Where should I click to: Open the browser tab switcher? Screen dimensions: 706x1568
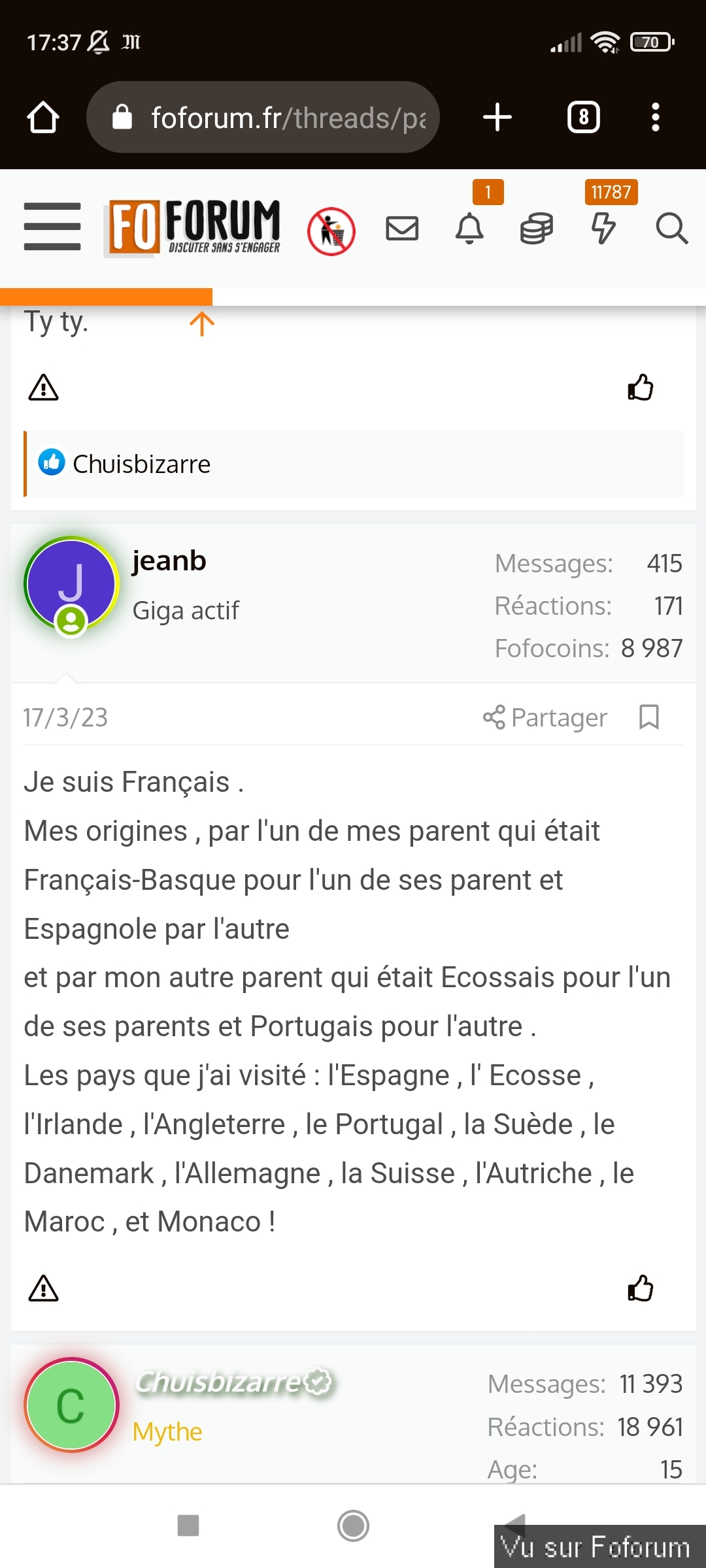click(583, 118)
